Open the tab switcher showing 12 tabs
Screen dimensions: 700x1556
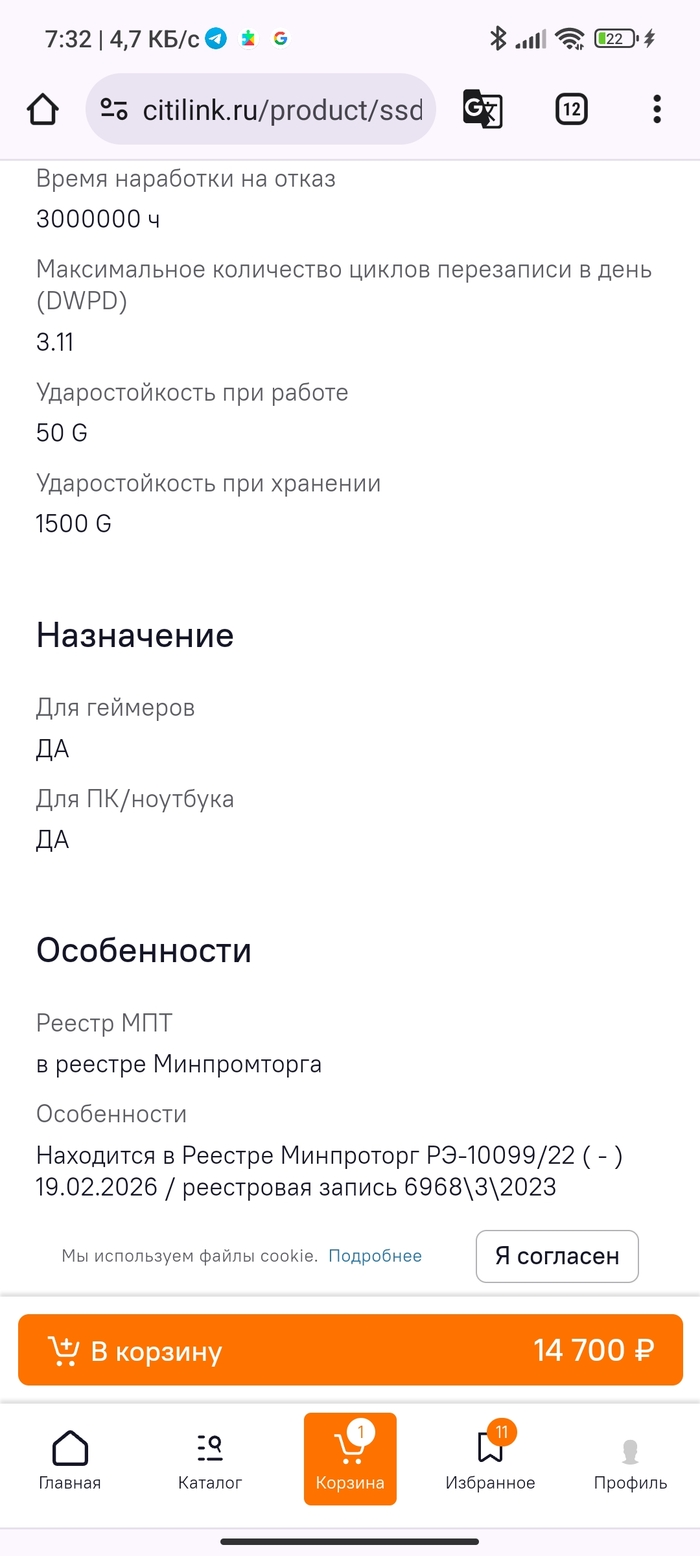(x=570, y=109)
